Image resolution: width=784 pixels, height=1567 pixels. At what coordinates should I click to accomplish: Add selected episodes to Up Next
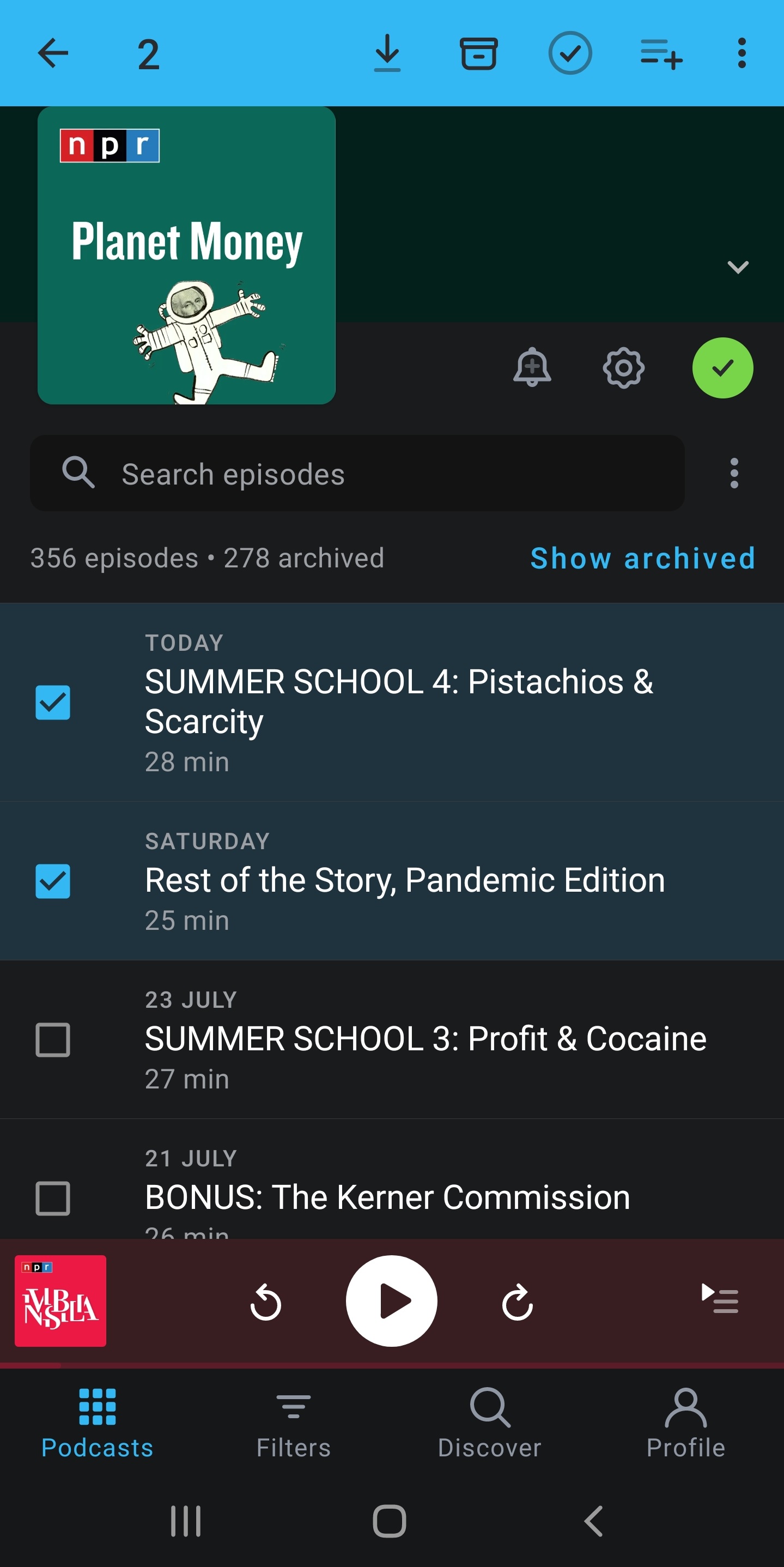coord(661,53)
